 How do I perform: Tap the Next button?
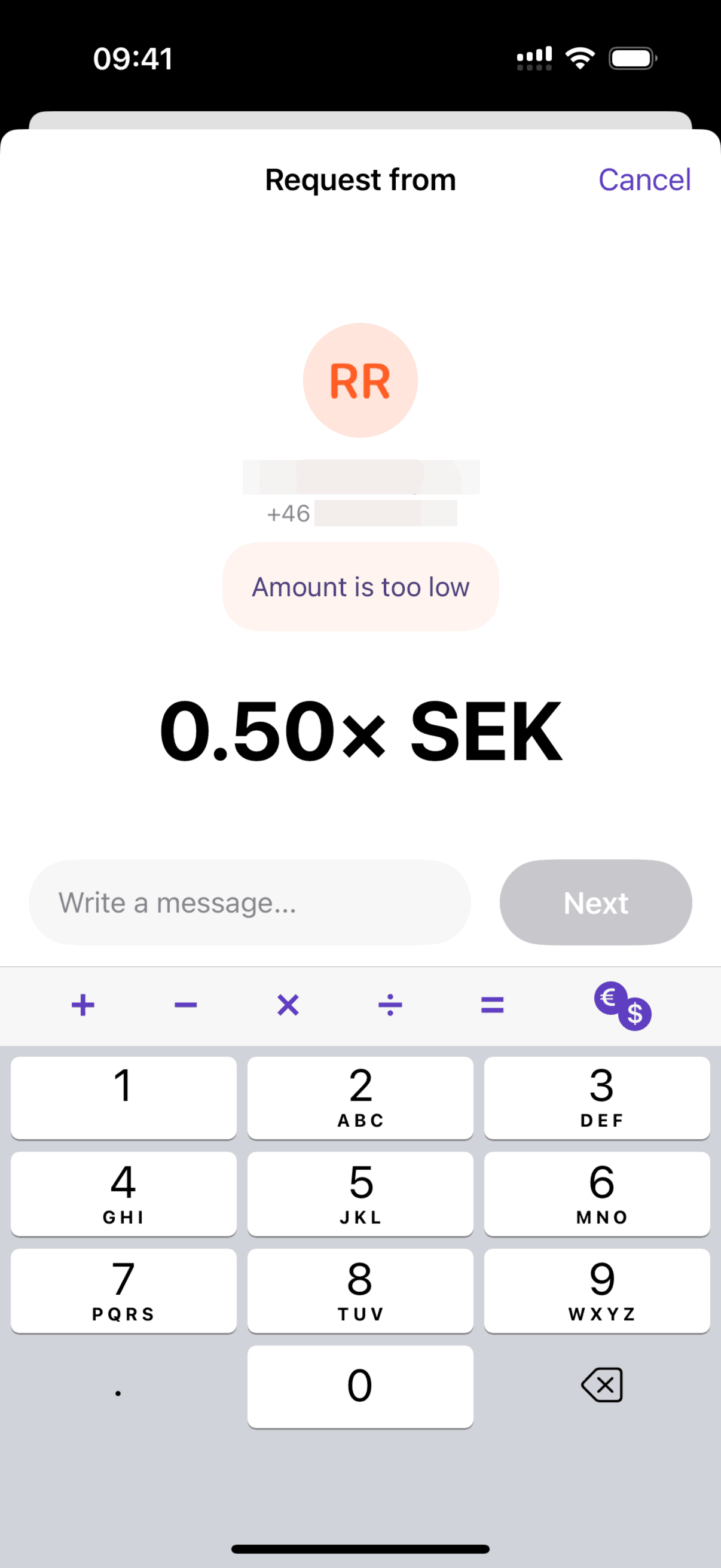[x=595, y=902]
